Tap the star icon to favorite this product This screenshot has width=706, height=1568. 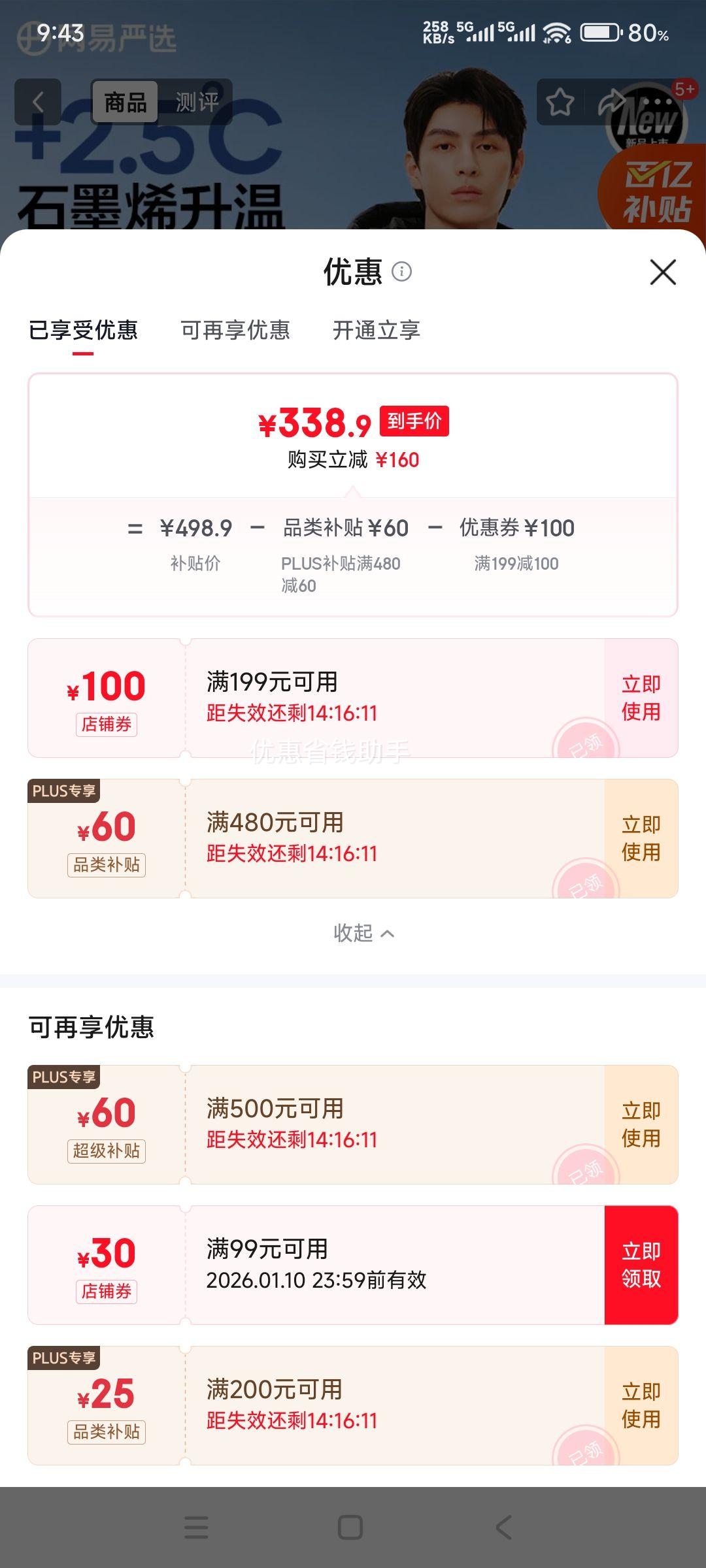(x=559, y=101)
